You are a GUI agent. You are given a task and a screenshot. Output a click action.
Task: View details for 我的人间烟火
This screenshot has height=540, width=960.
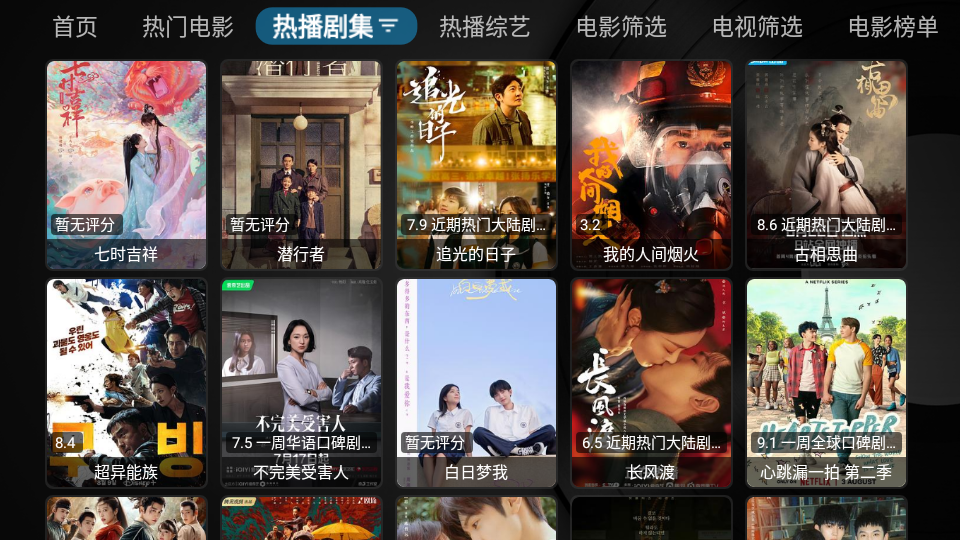point(651,165)
